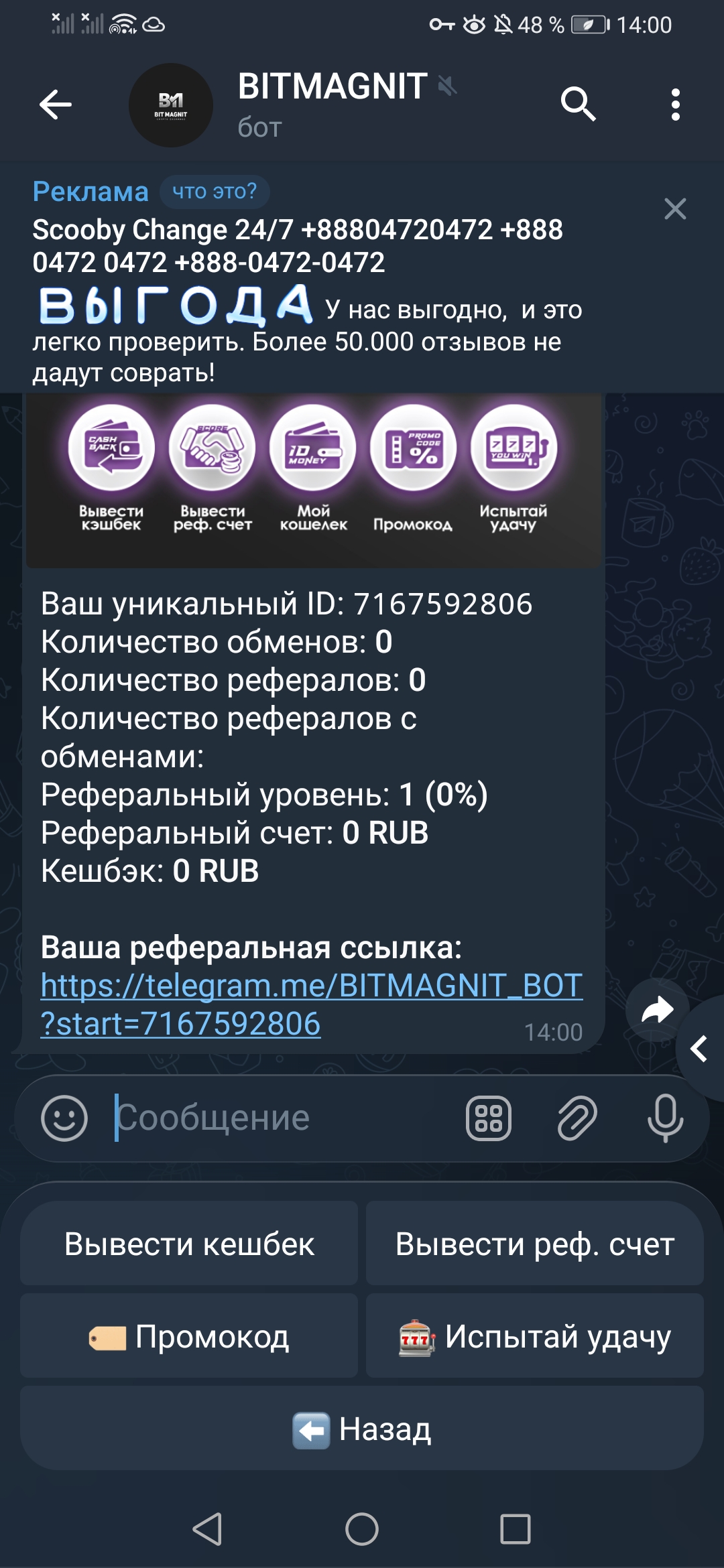Go back from the BITMAGNIT chat

point(55,105)
